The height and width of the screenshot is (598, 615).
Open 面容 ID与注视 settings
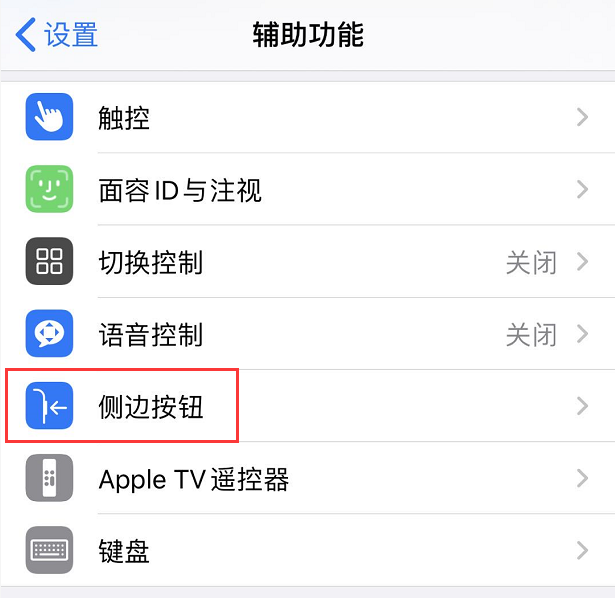point(300,190)
